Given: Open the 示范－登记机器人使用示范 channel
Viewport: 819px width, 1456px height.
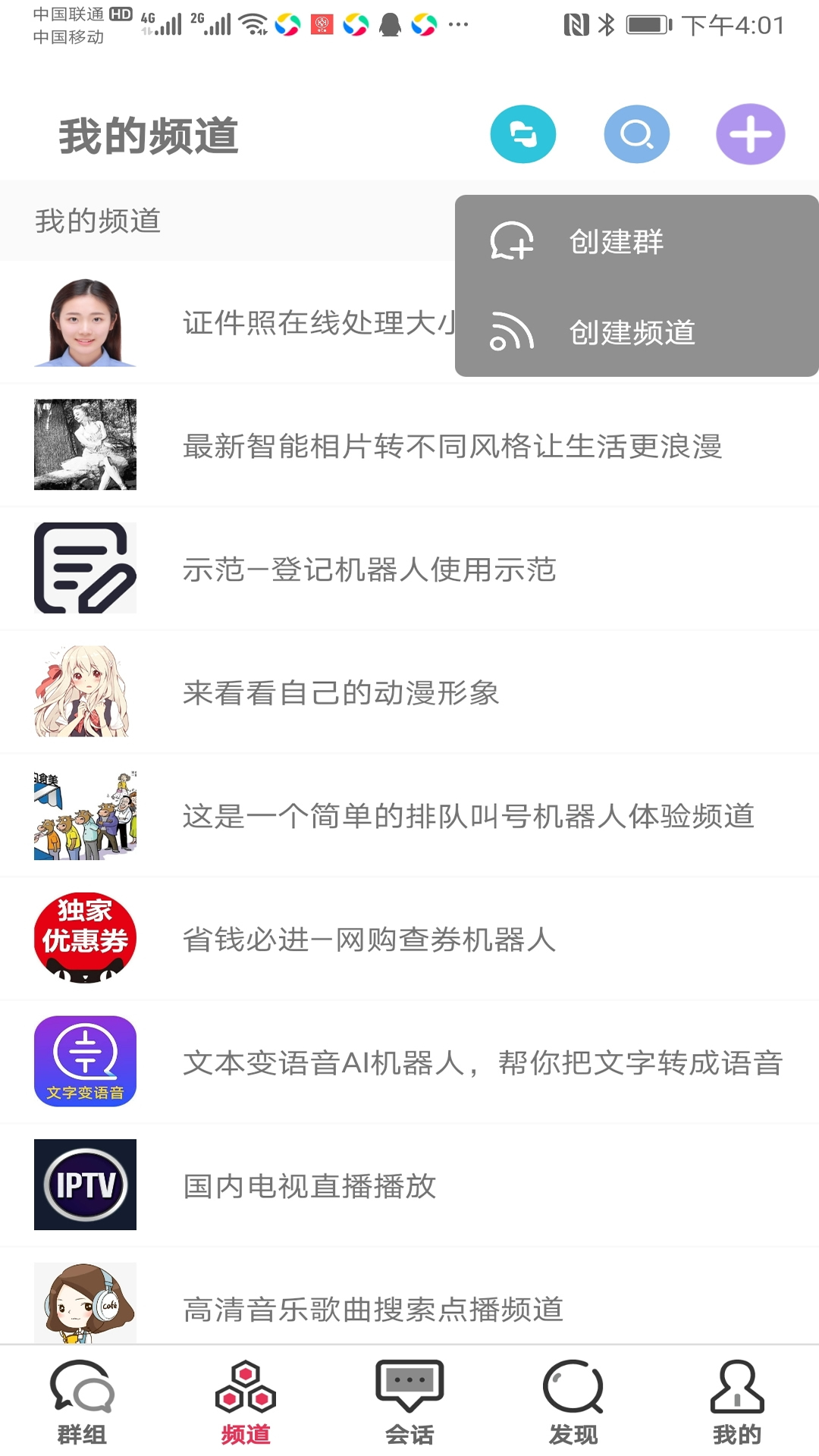Looking at the screenshot, I should coord(409,569).
